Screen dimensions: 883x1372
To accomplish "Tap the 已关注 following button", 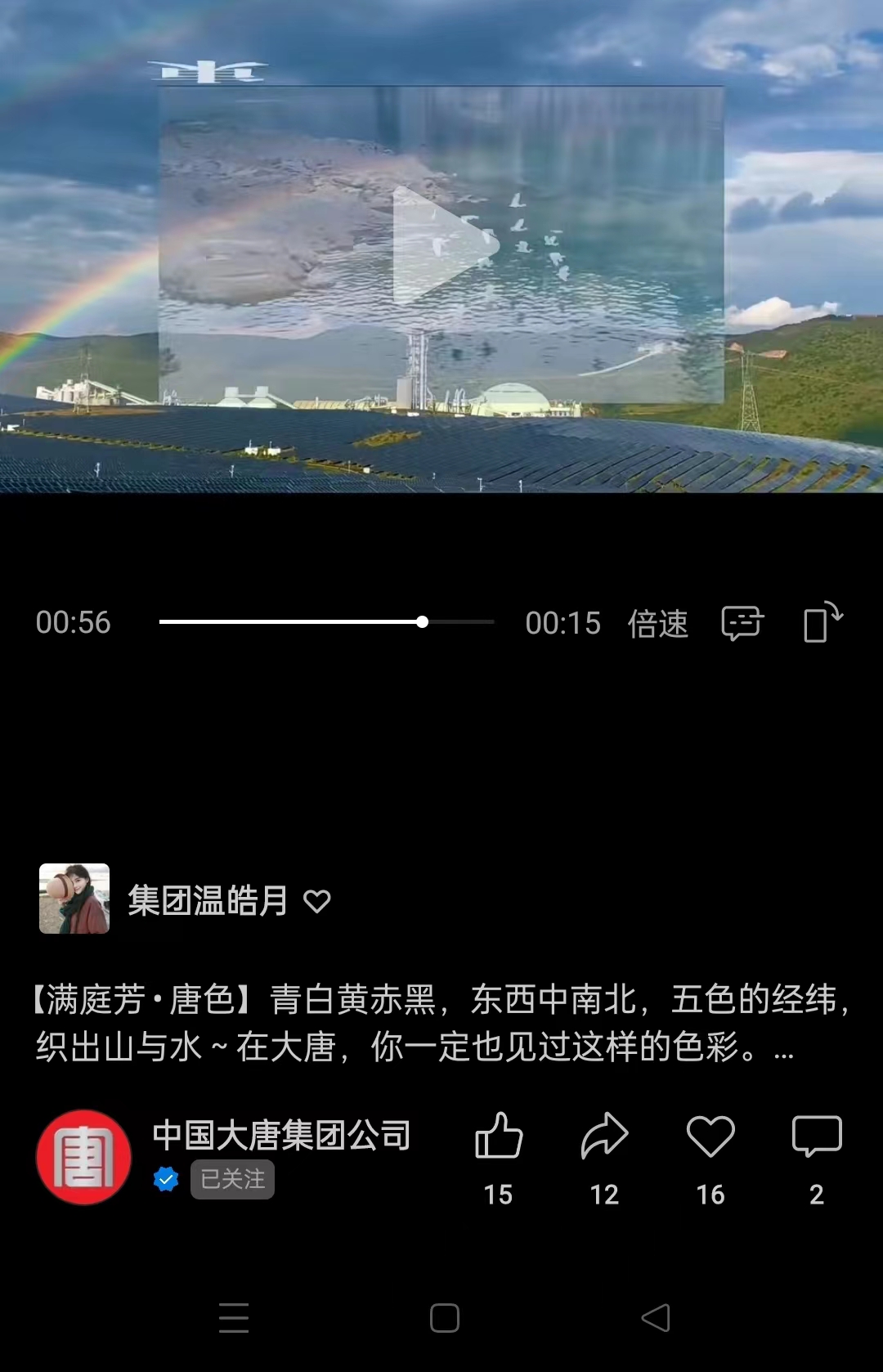I will click(x=232, y=1179).
